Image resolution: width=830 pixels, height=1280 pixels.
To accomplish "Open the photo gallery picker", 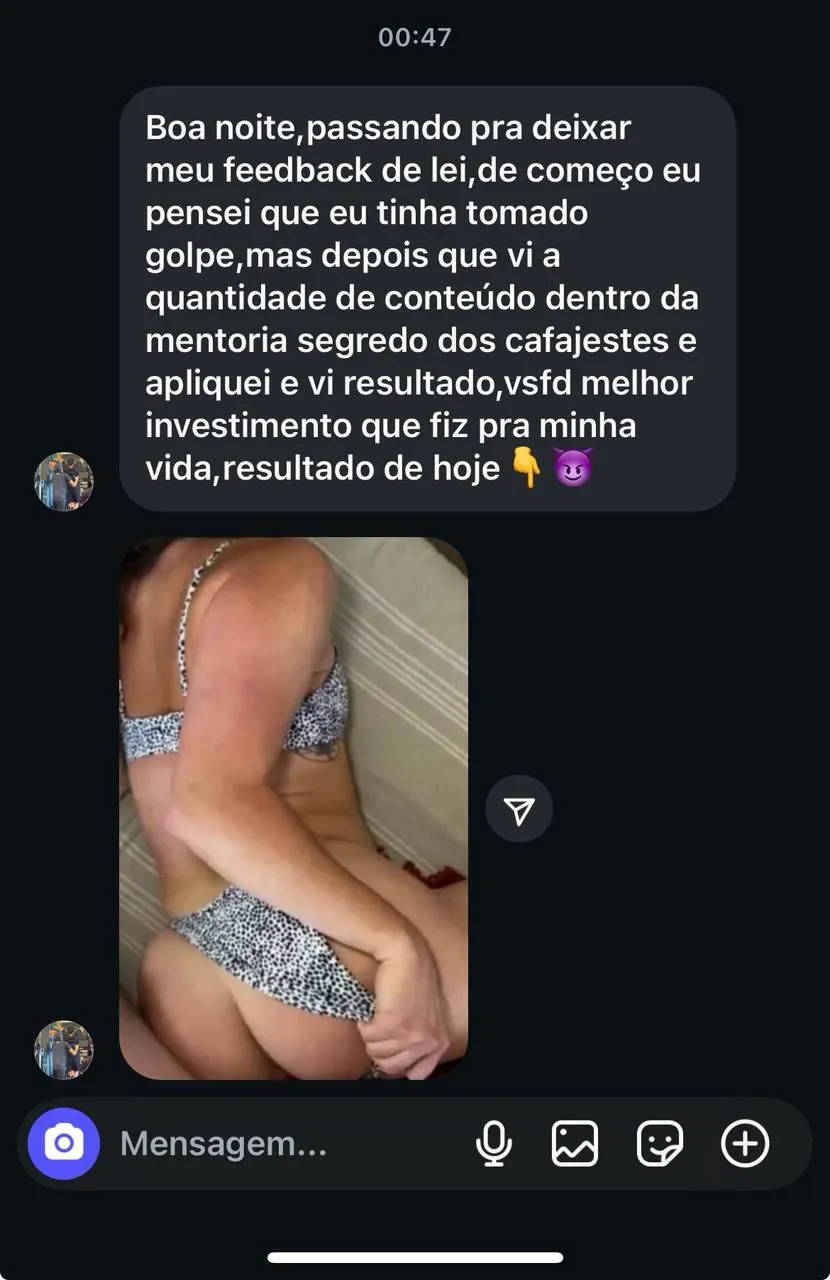I will click(x=575, y=1143).
